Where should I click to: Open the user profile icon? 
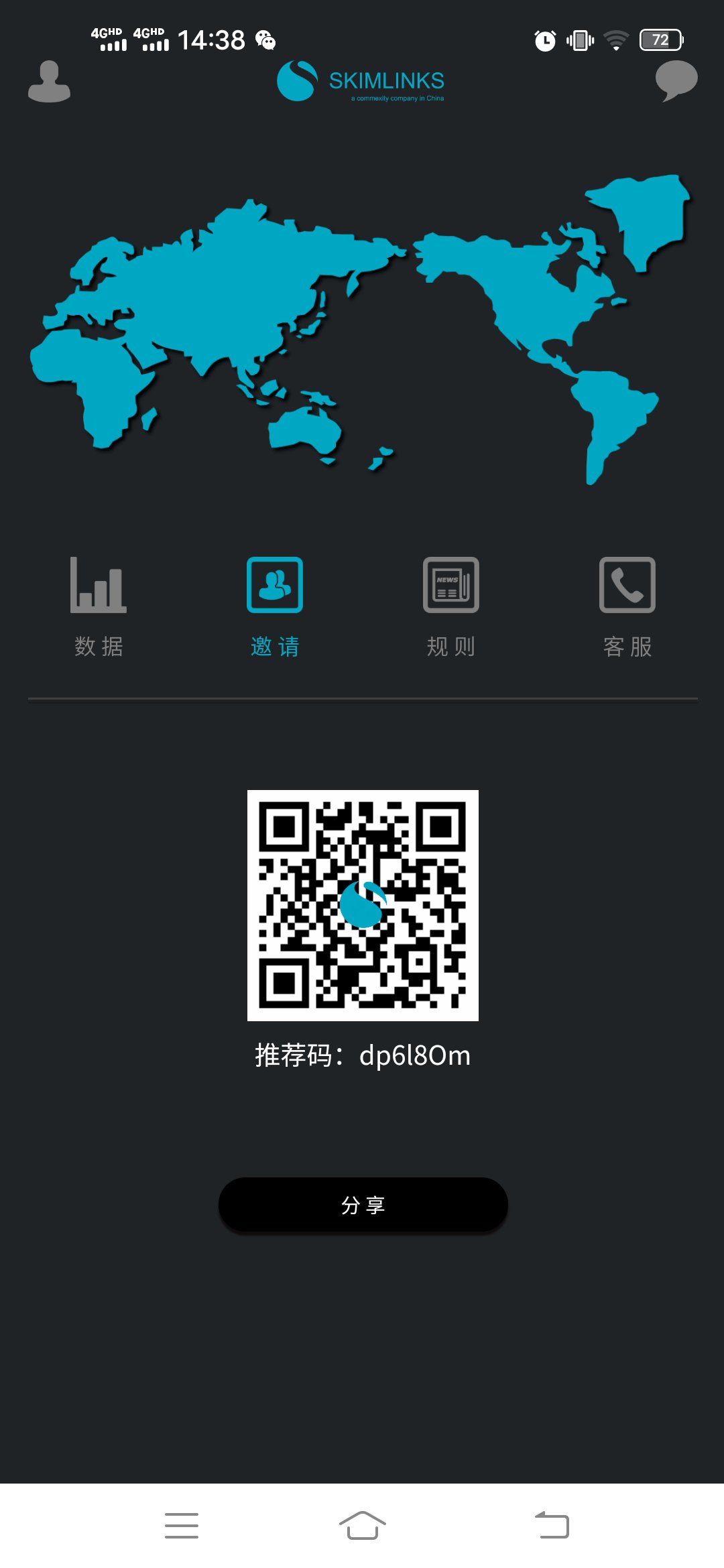coord(49,81)
